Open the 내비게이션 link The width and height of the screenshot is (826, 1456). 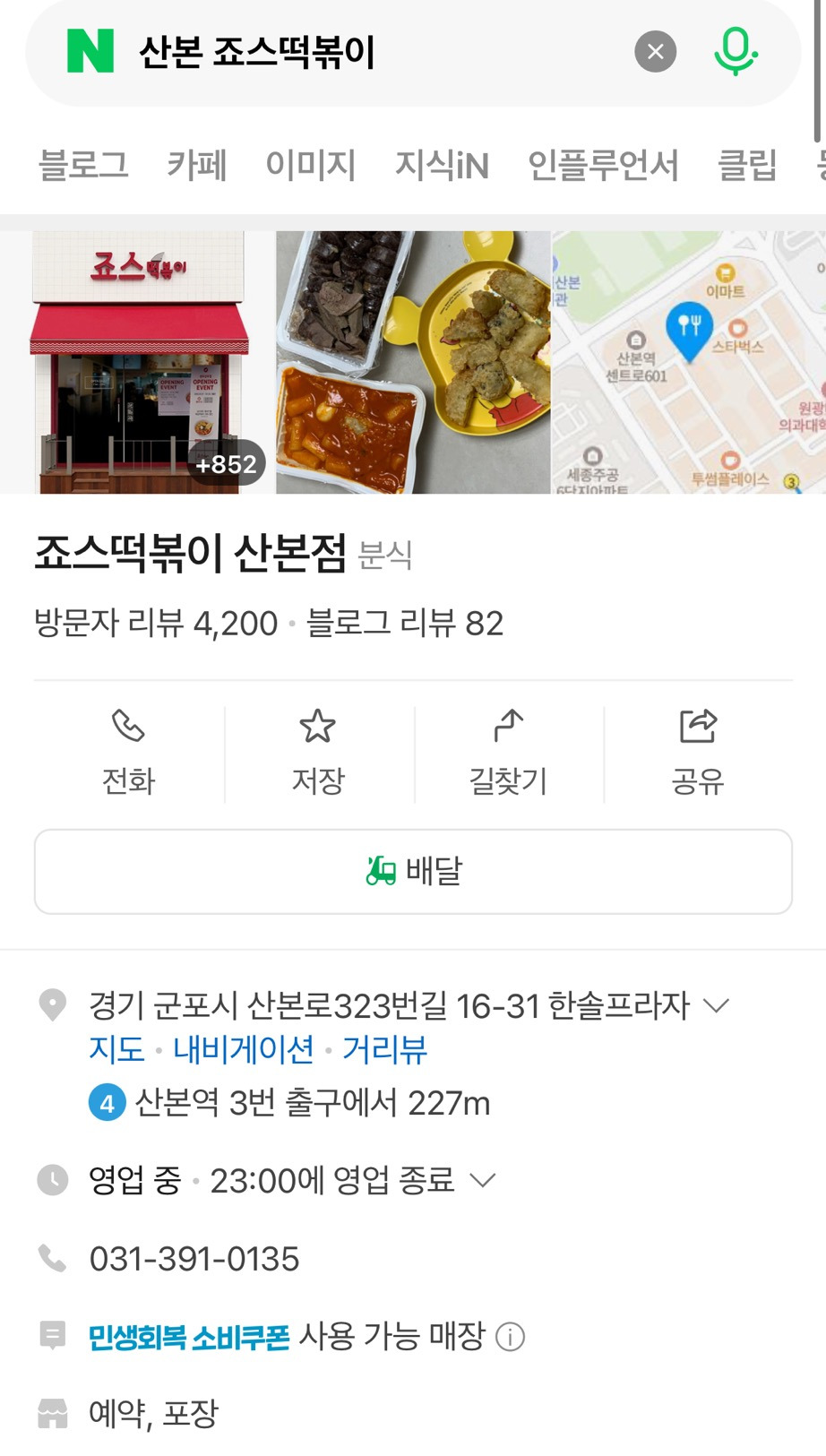(244, 1049)
